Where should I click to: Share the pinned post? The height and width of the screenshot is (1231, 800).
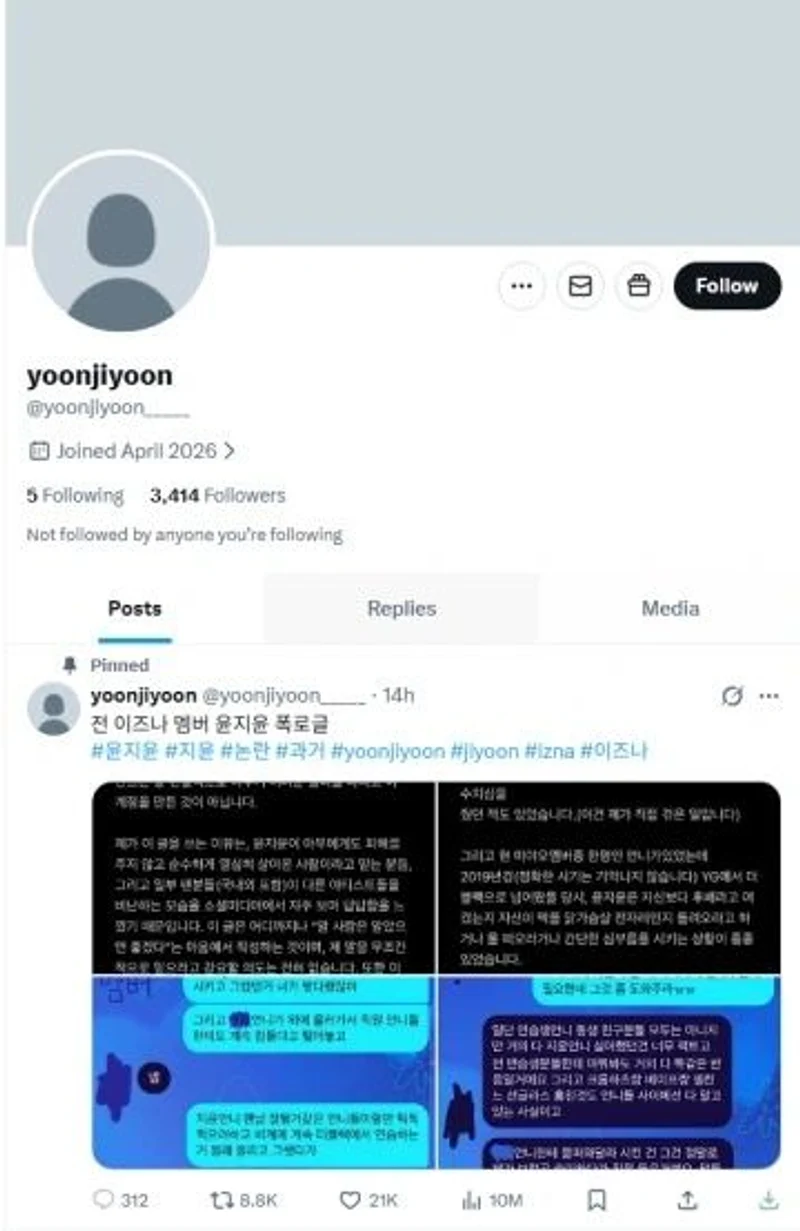[686, 1199]
